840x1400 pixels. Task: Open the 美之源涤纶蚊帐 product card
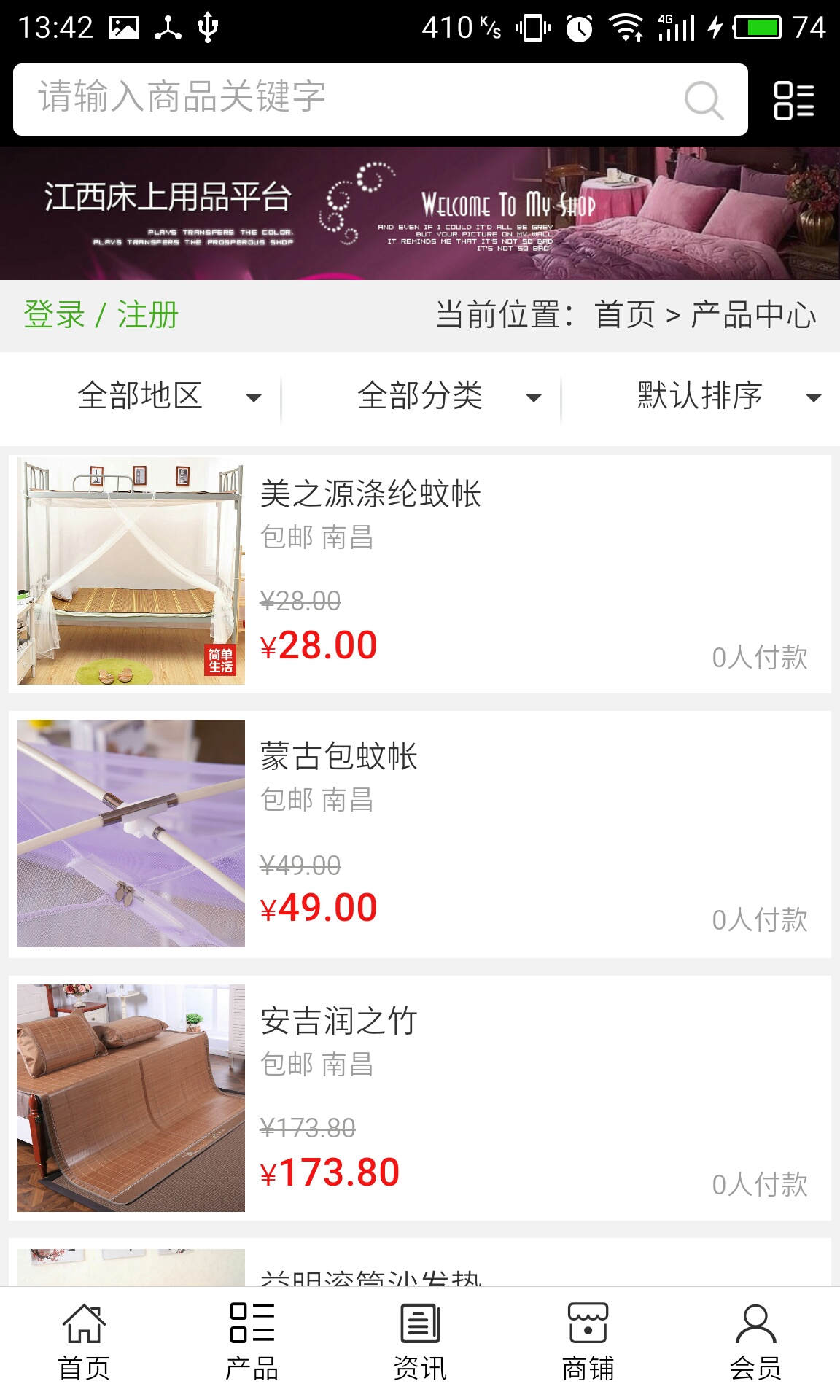point(420,573)
